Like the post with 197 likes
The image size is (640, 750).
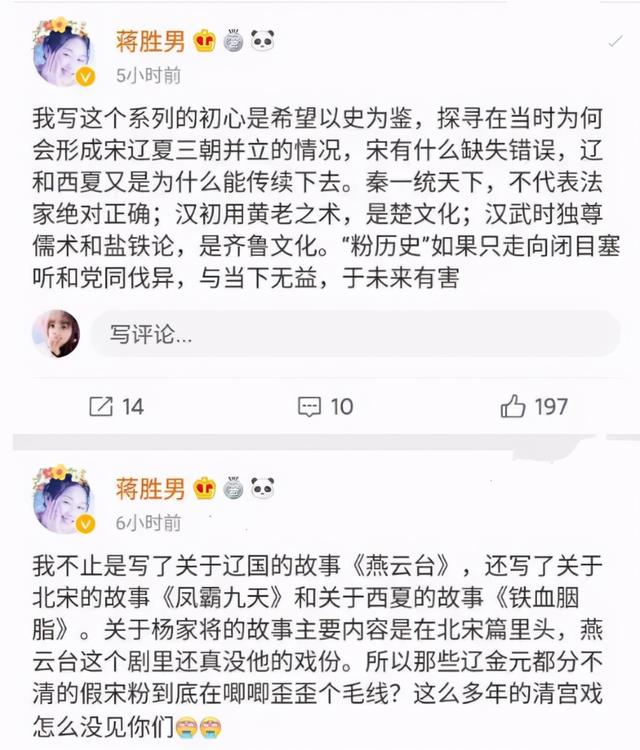tap(534, 406)
